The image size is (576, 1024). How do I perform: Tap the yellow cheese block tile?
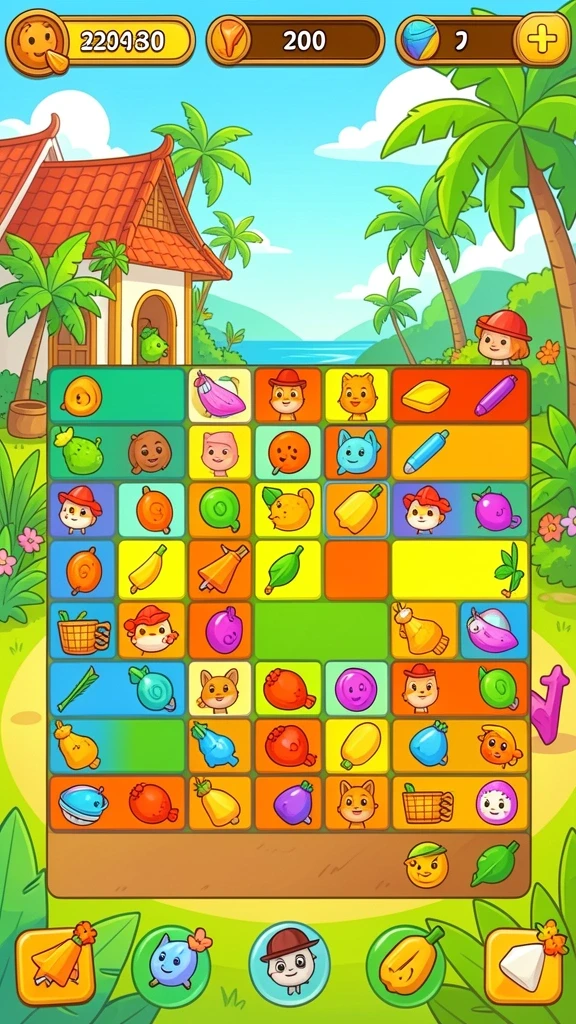coord(425,396)
